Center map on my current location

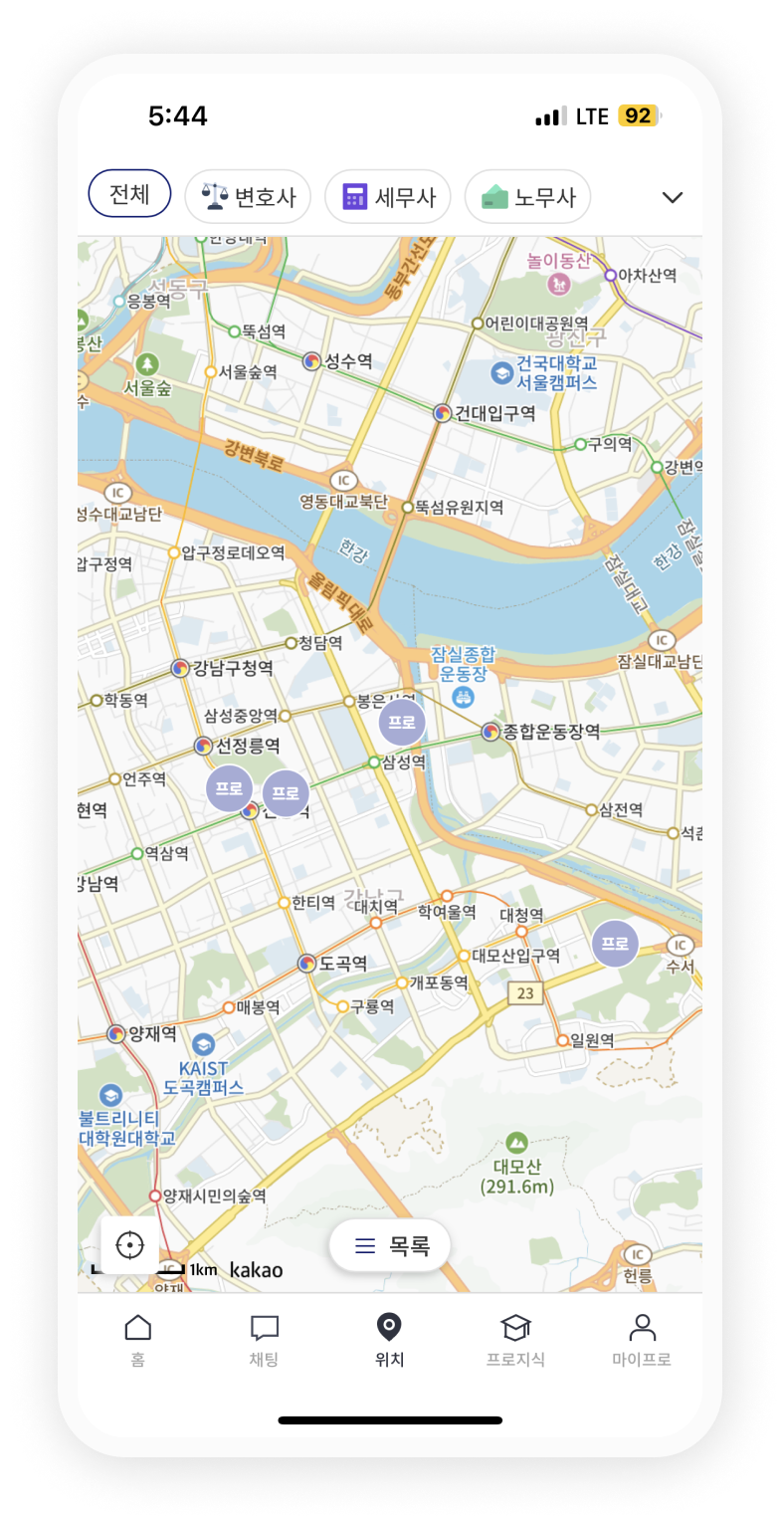(129, 1244)
